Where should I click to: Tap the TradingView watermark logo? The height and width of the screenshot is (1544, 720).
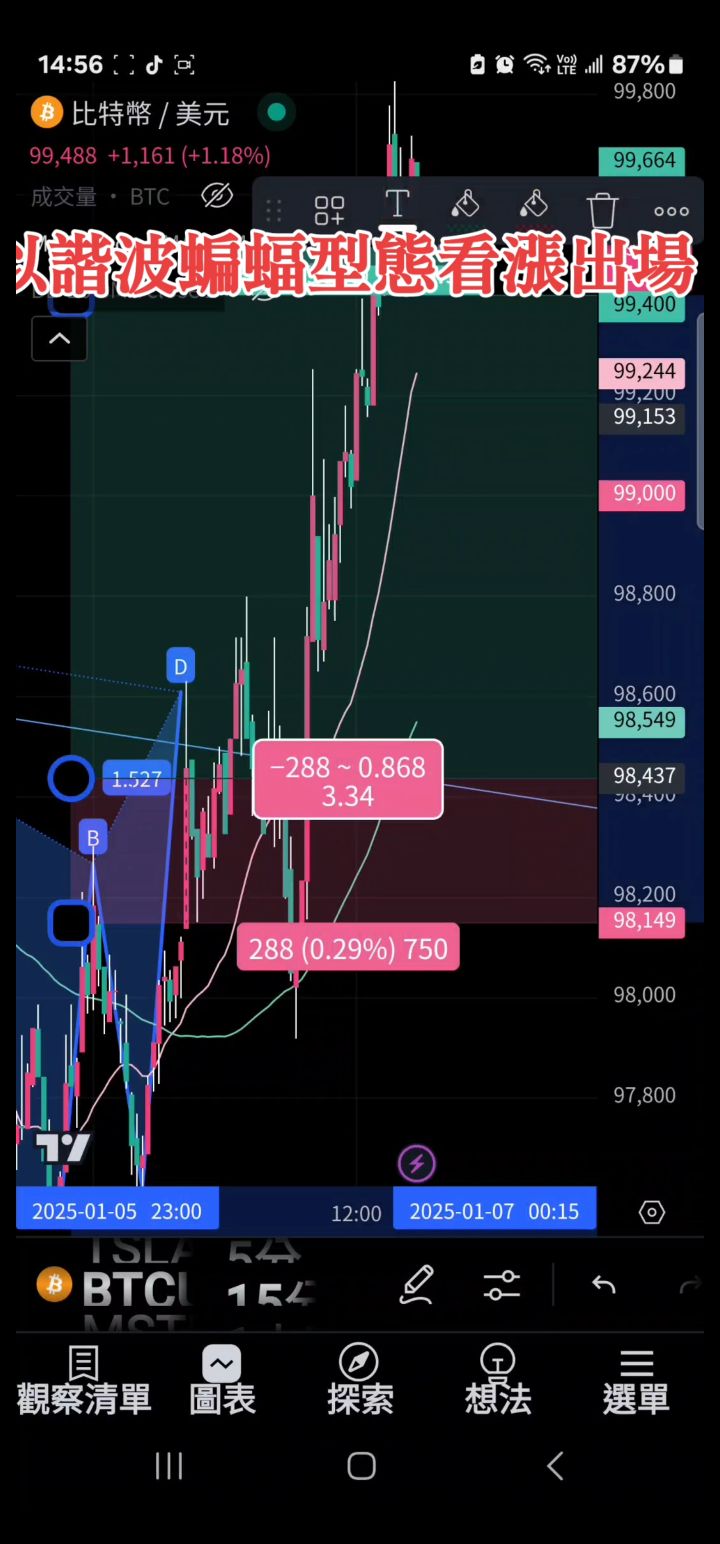click(x=65, y=1148)
